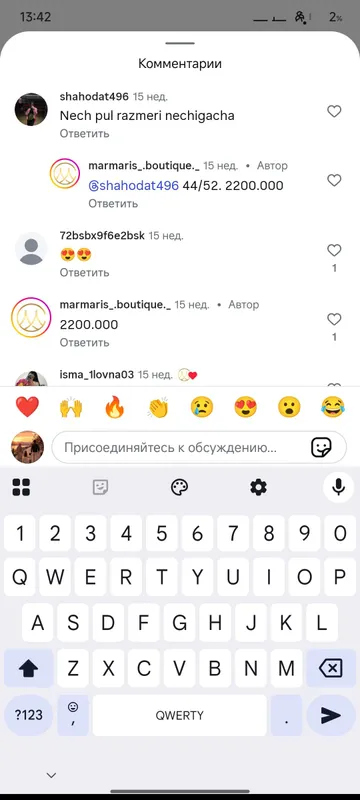Viewport: 360px width, 800px height.
Task: Reply to shahodat496's comment
Action: [x=84, y=134]
